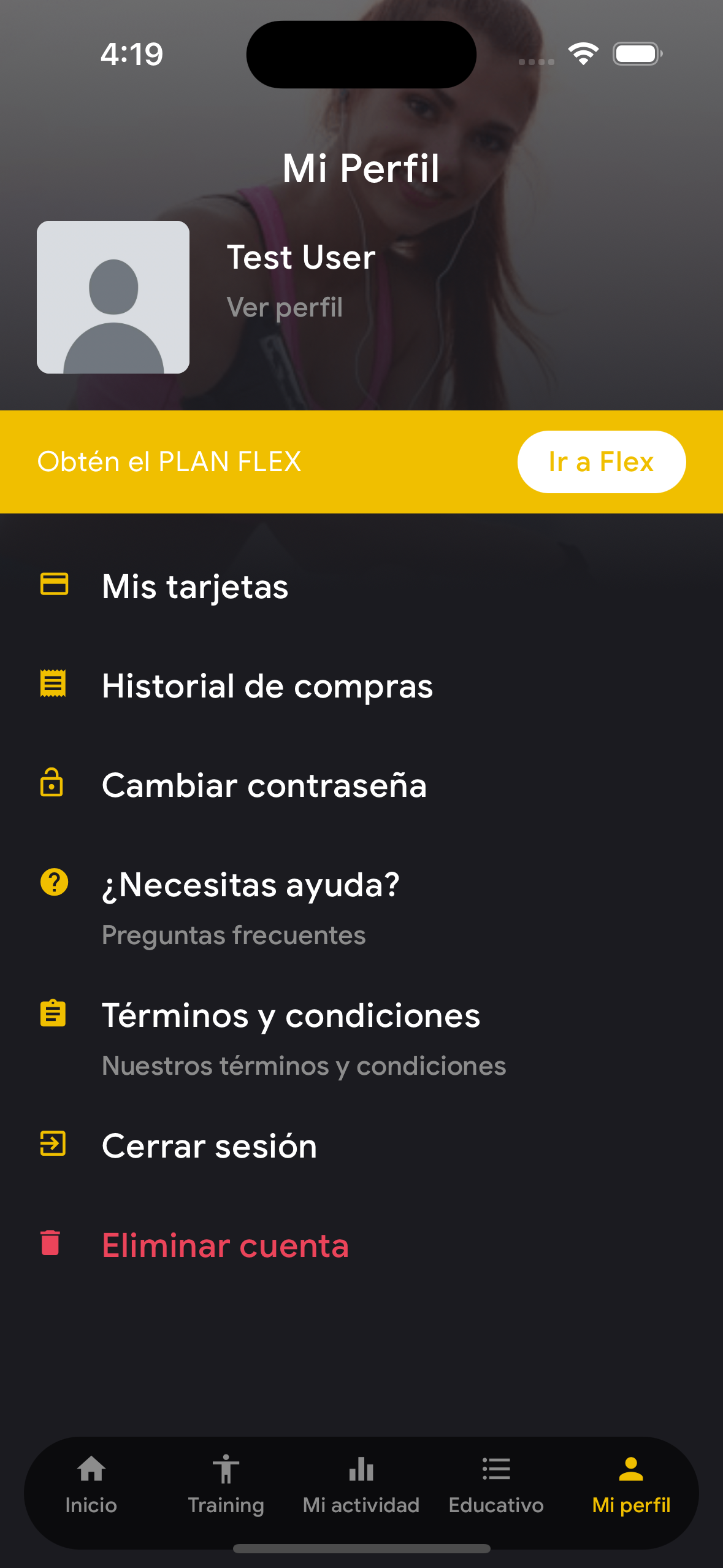This screenshot has width=723, height=1568.
Task: Tap the profile avatar picture
Action: (x=113, y=298)
